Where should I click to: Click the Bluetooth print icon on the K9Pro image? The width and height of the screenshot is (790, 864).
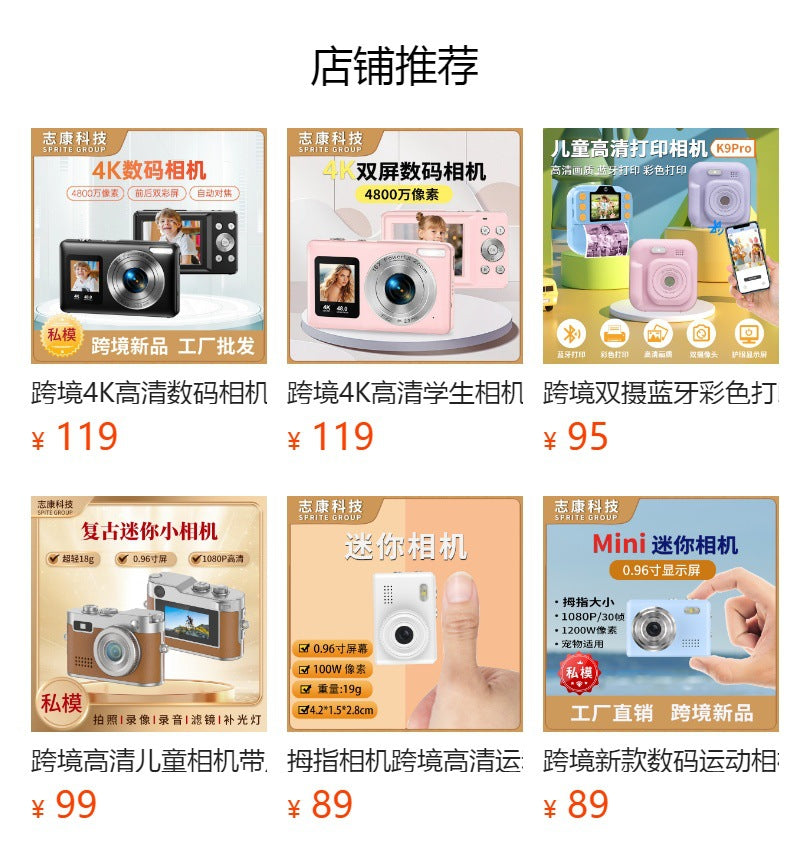(x=573, y=333)
